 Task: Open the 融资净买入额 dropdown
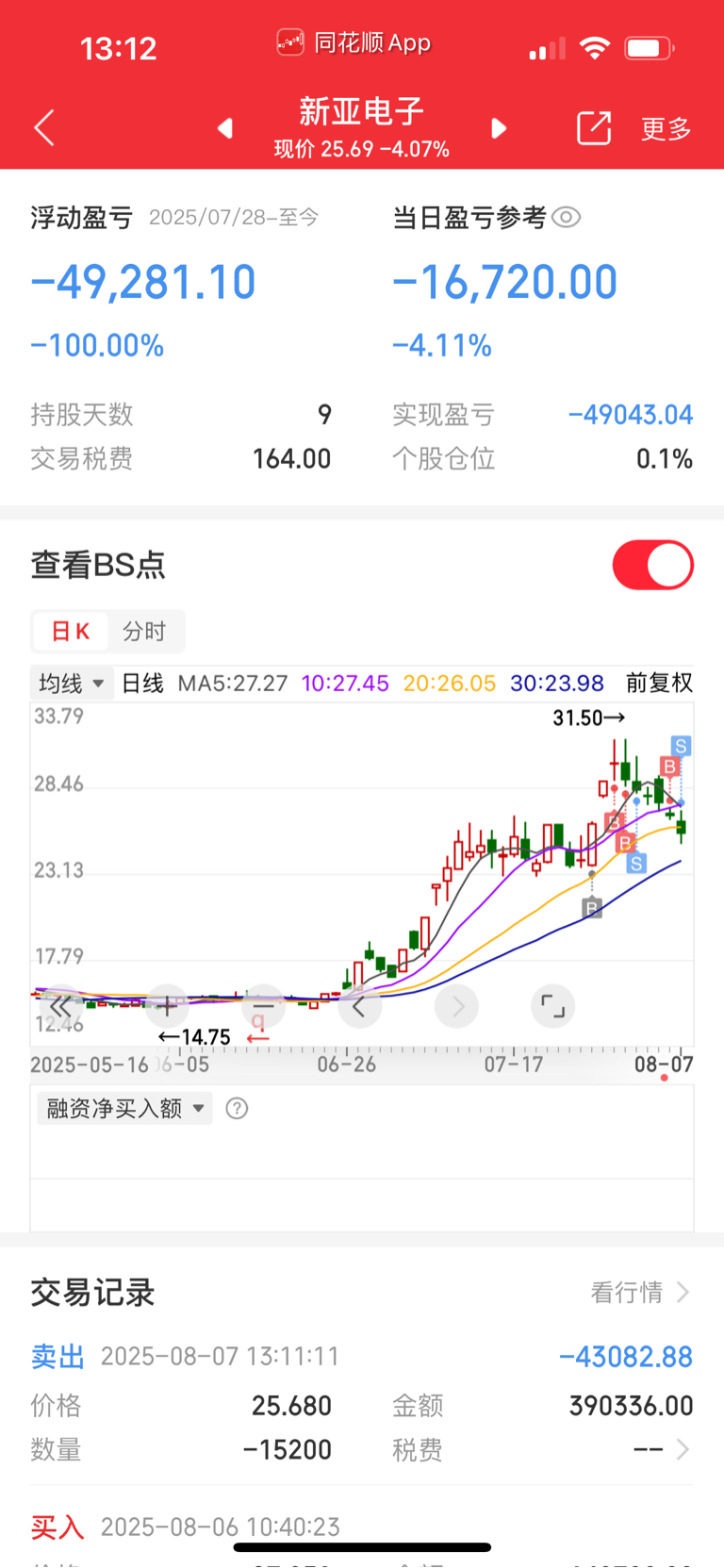[x=124, y=1108]
